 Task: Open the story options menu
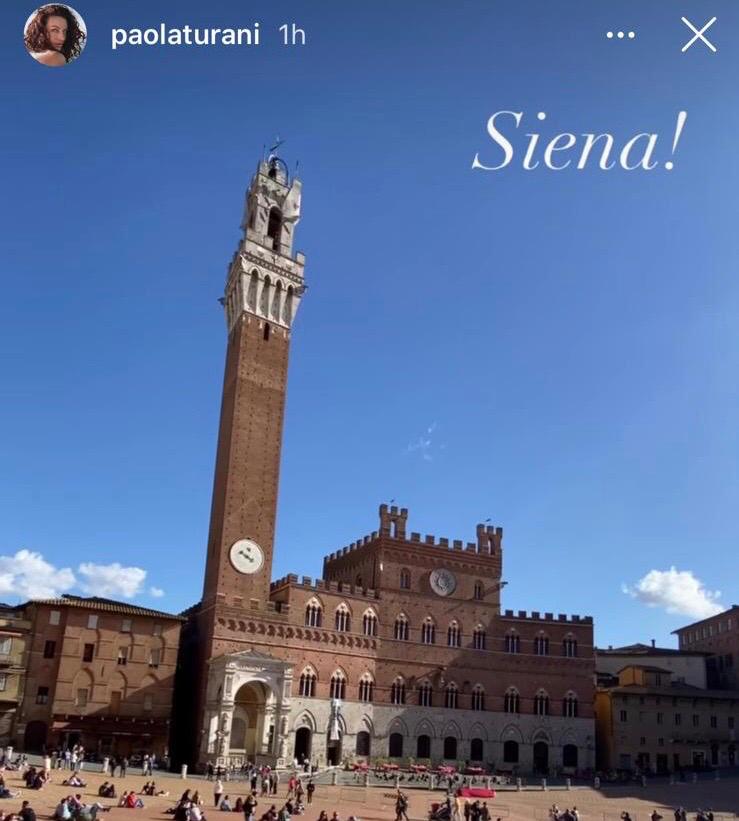[620, 35]
